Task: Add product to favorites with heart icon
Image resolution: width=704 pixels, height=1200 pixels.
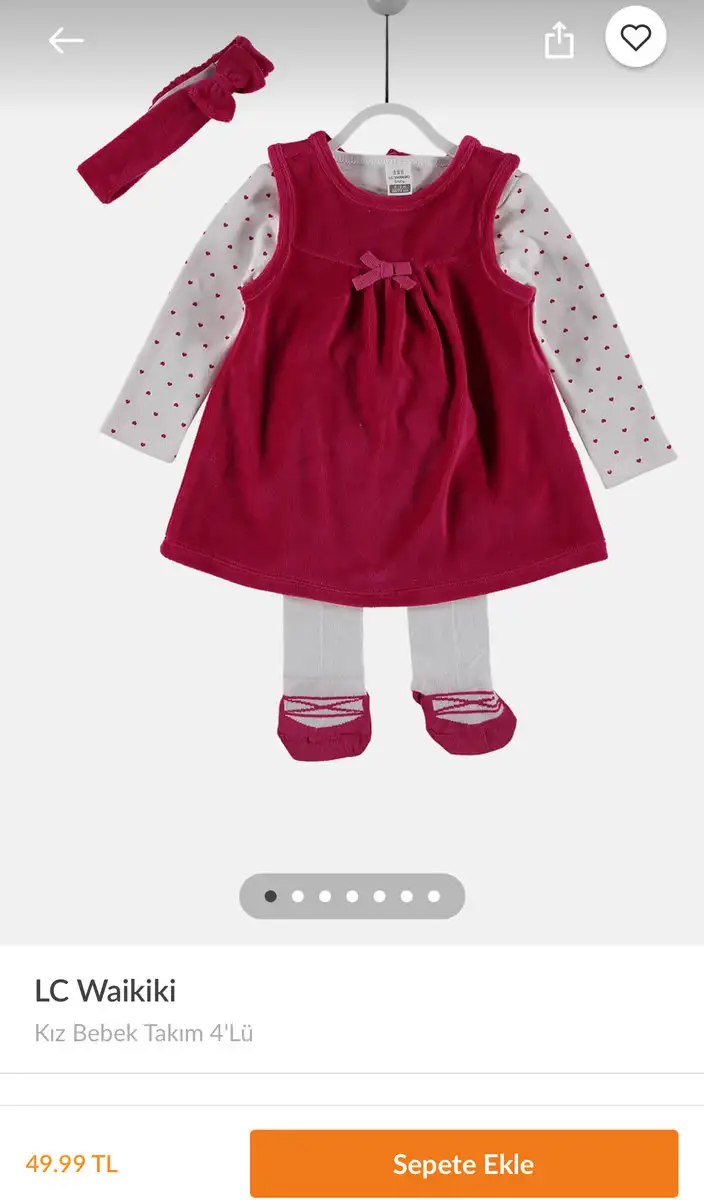Action: click(x=635, y=38)
